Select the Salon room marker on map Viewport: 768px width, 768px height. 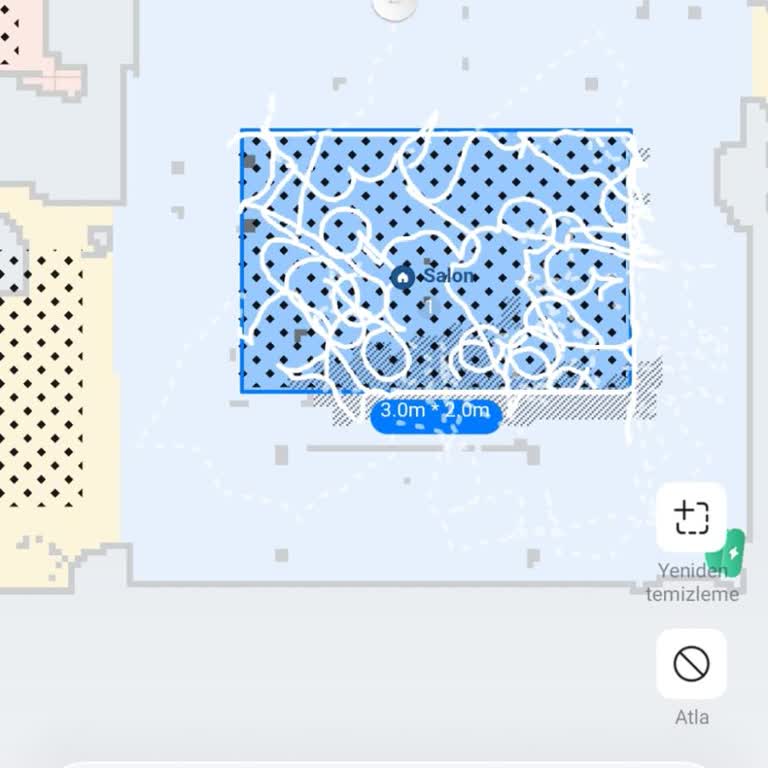(403, 277)
